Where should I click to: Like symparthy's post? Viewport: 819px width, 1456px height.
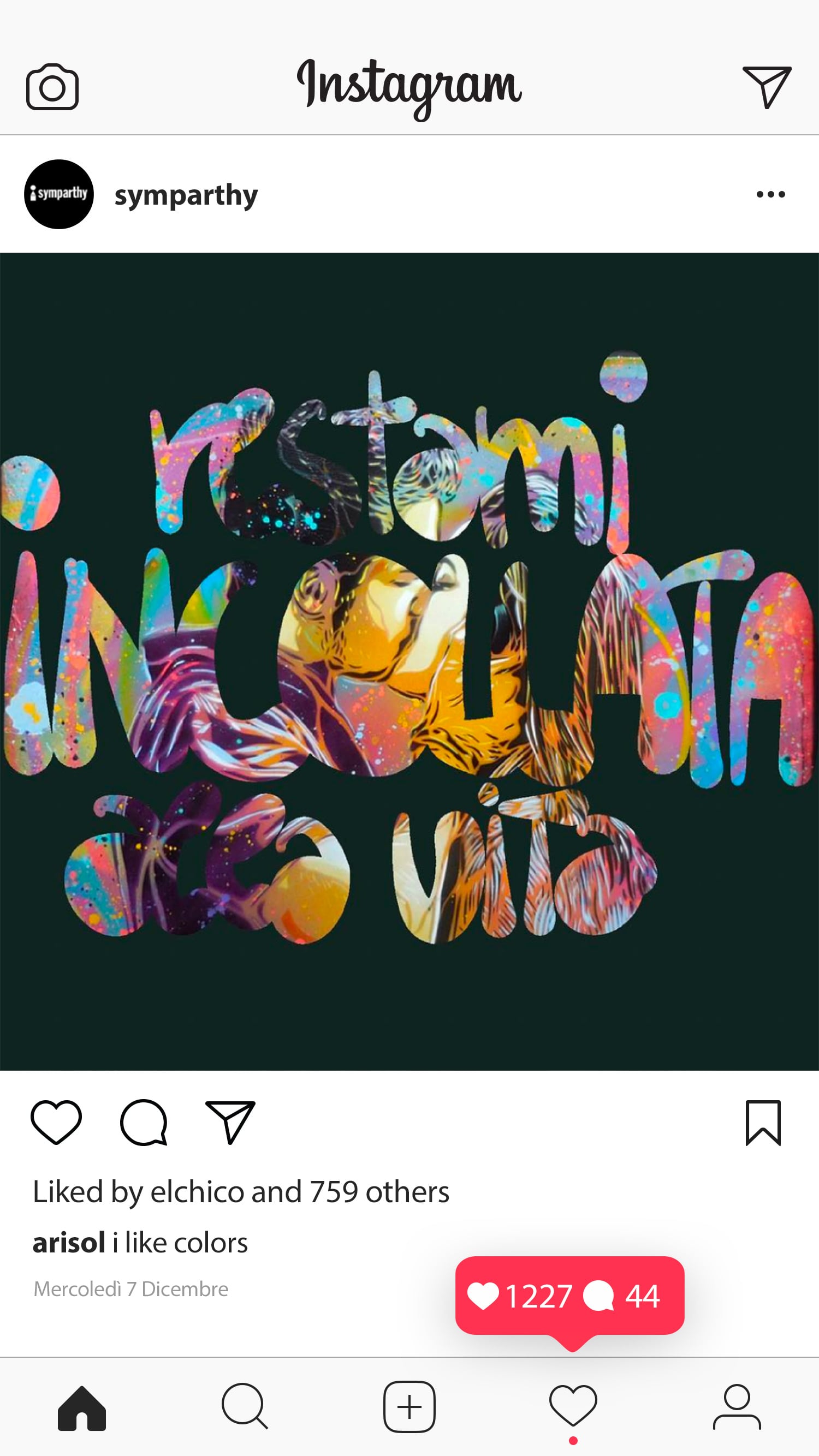pos(56,1122)
